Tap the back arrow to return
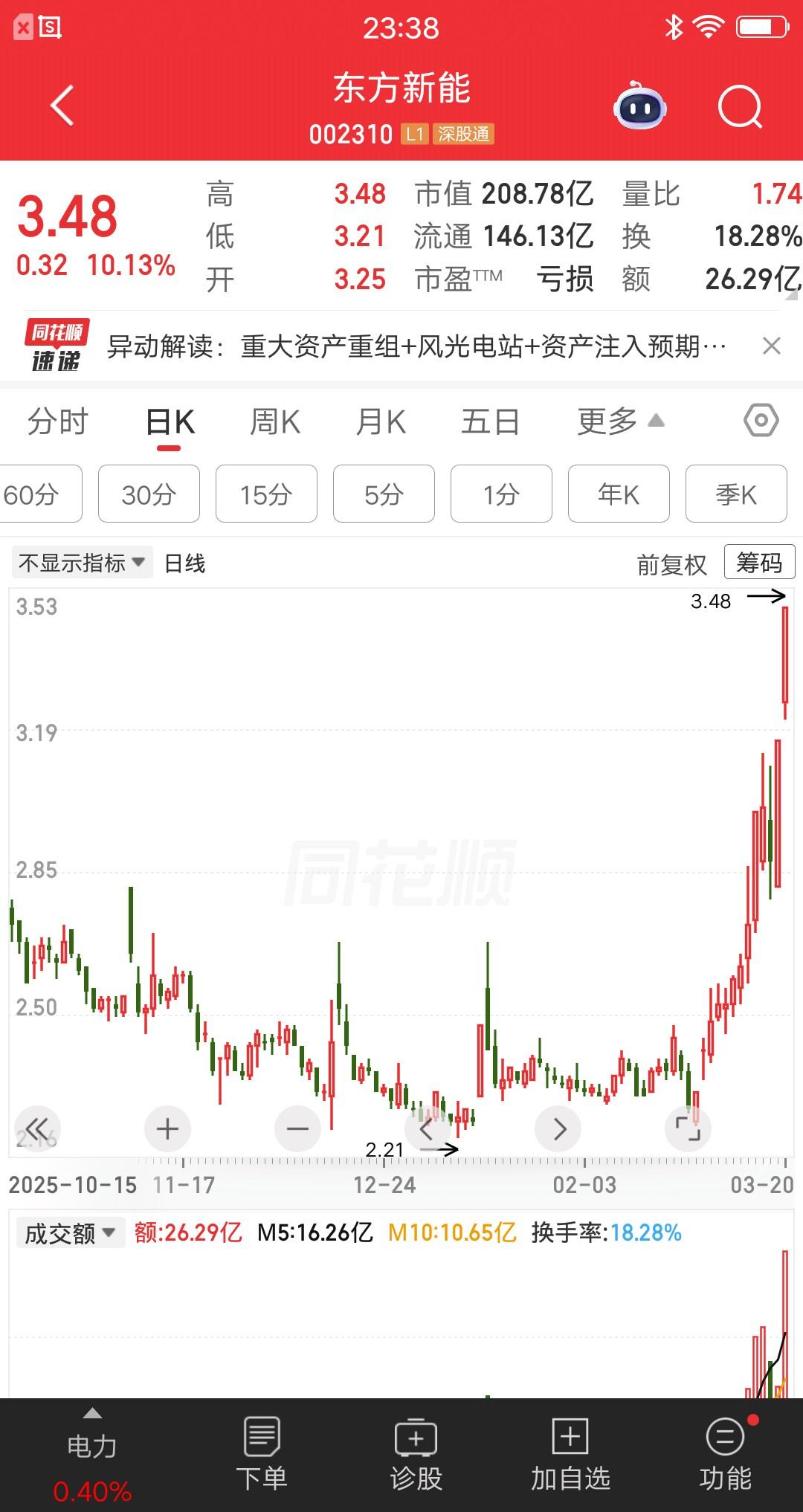Screen dimensions: 803x1512 click(62, 105)
